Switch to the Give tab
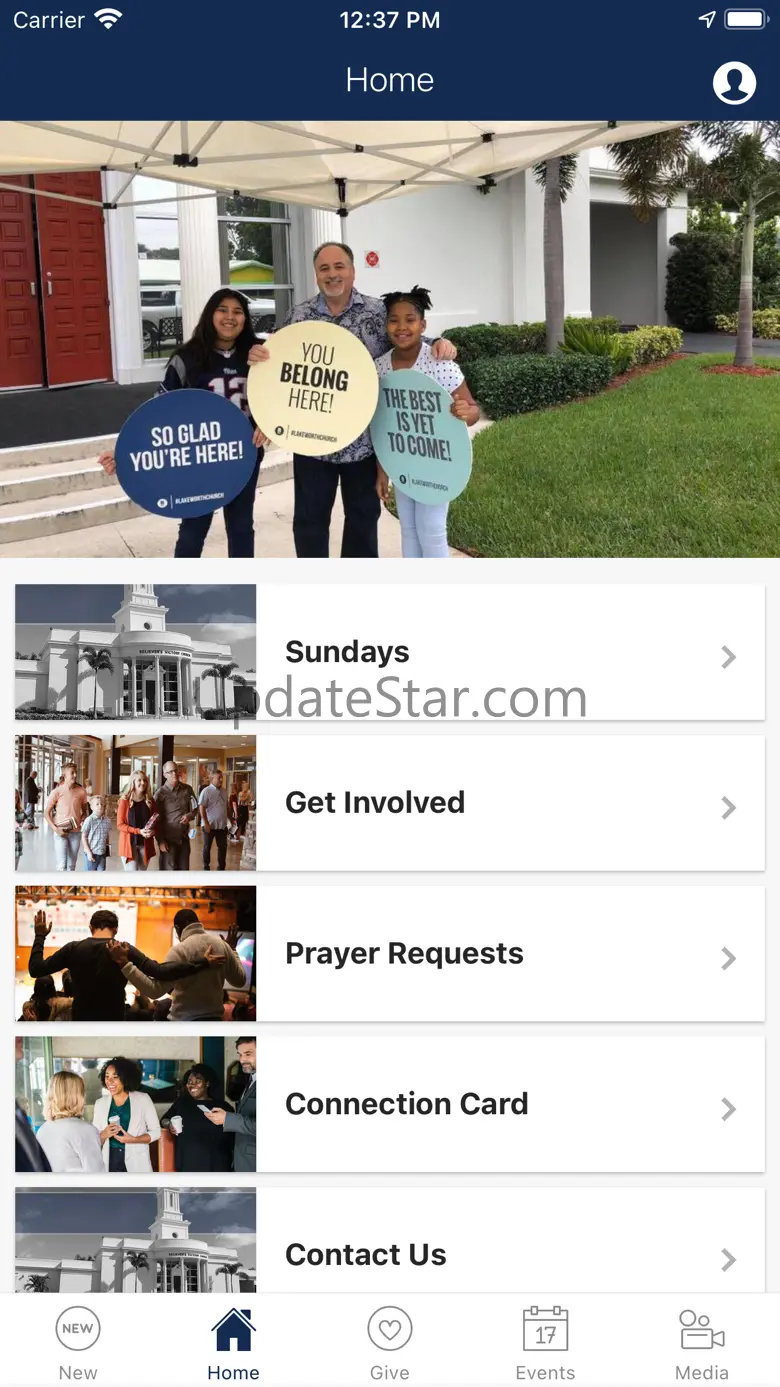The width and height of the screenshot is (780, 1387). (390, 1342)
